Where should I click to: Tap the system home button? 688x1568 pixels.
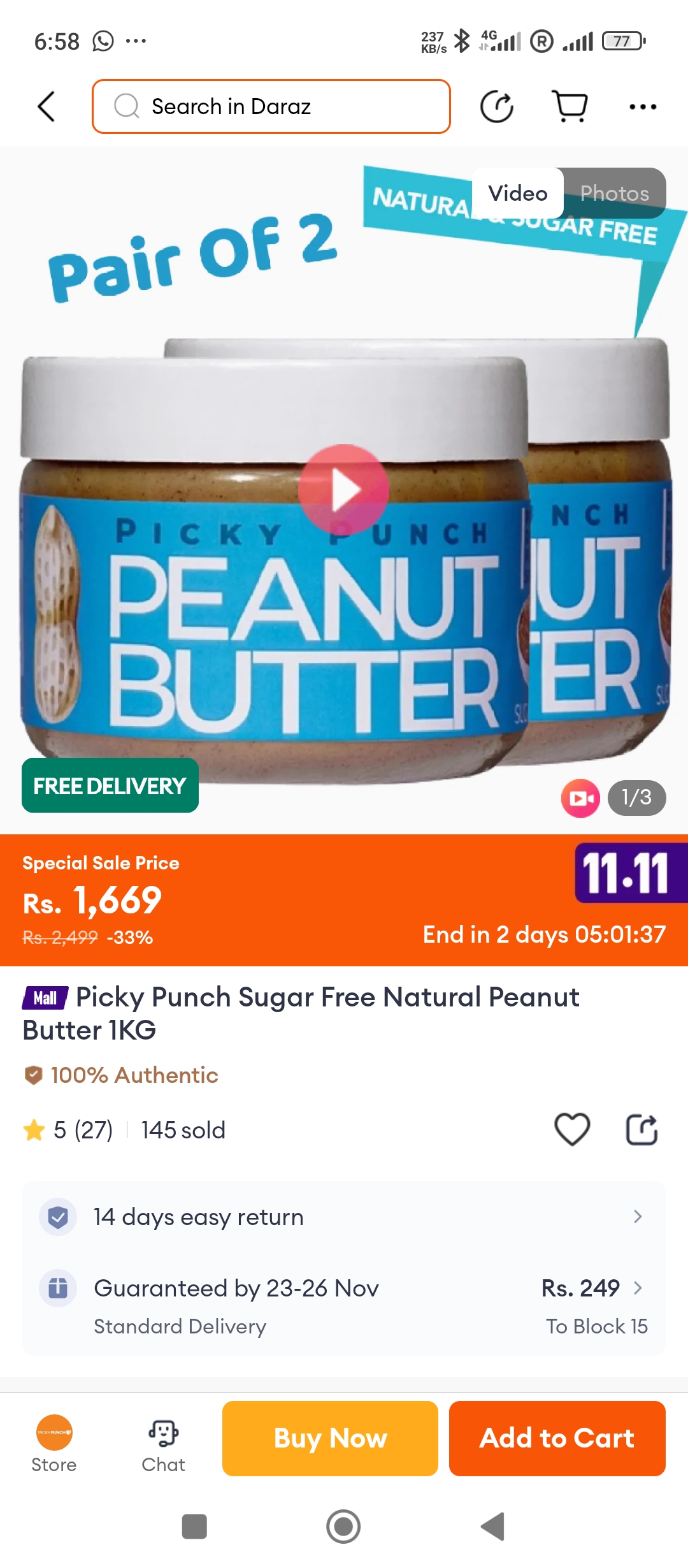[x=343, y=1527]
